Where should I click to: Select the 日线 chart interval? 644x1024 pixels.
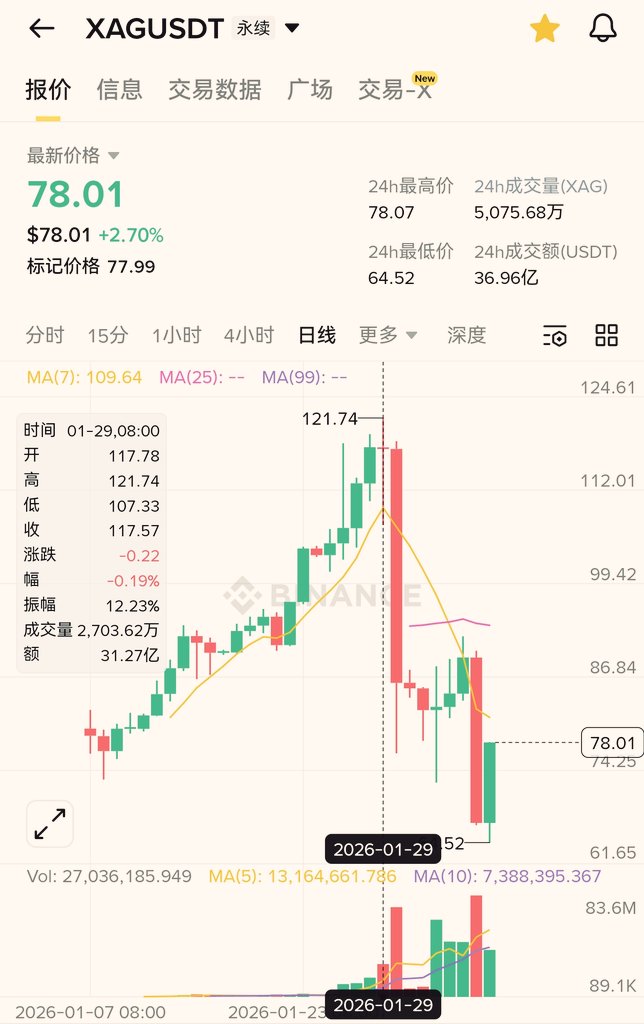(317, 335)
